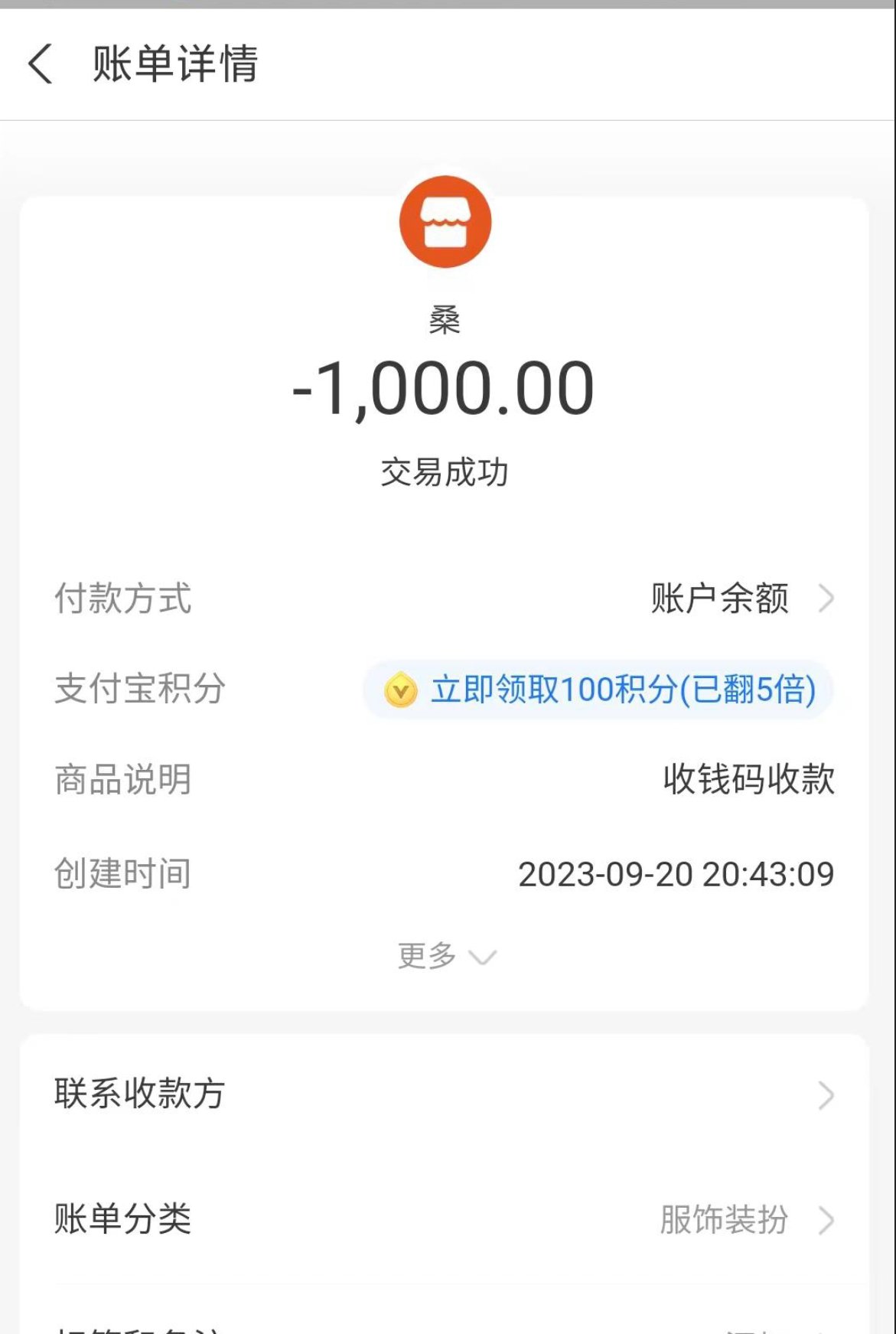
Task: Open the 账户余额 payment method row
Action: (x=739, y=599)
